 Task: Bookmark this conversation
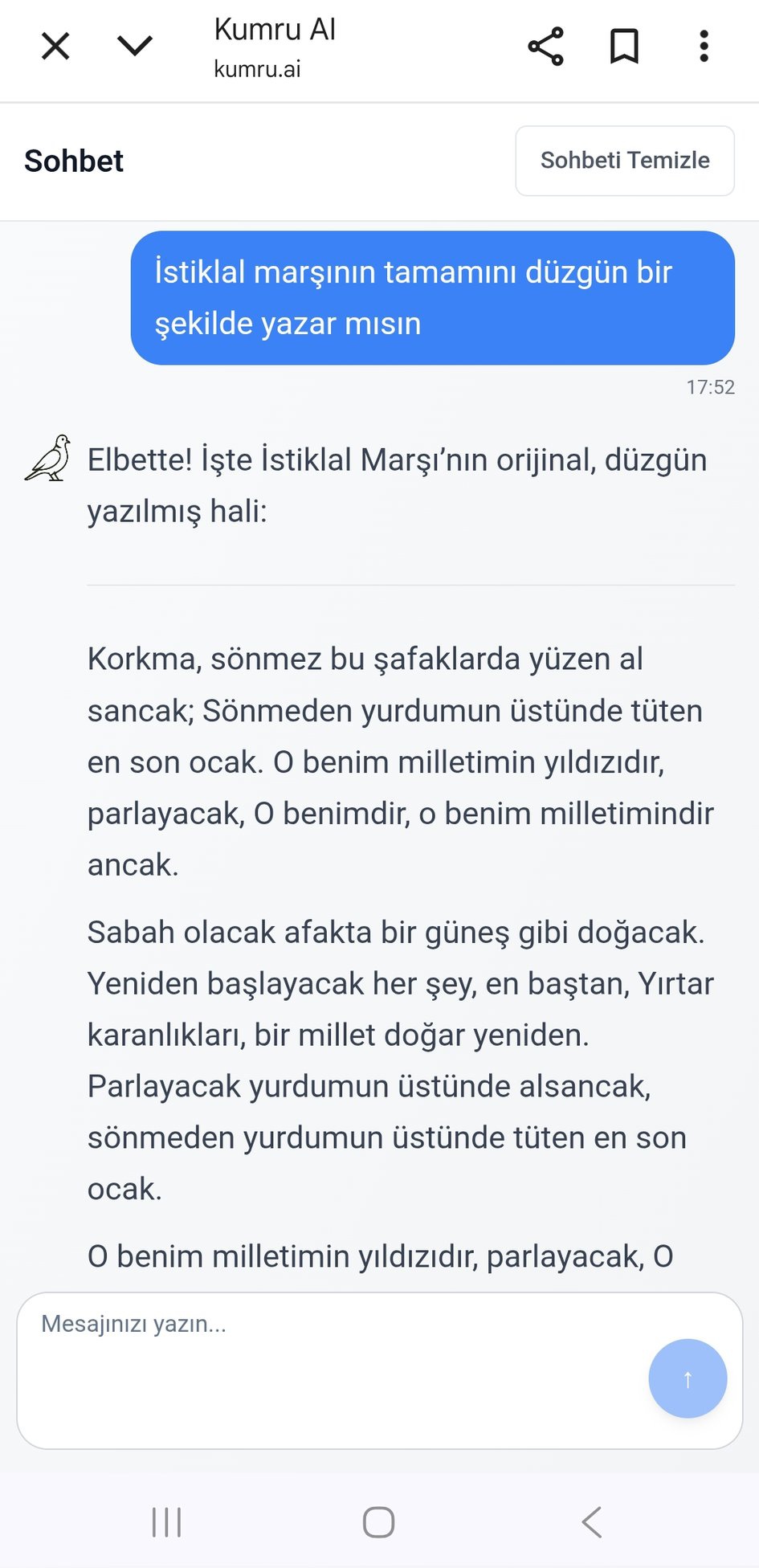pyautogui.click(x=624, y=47)
